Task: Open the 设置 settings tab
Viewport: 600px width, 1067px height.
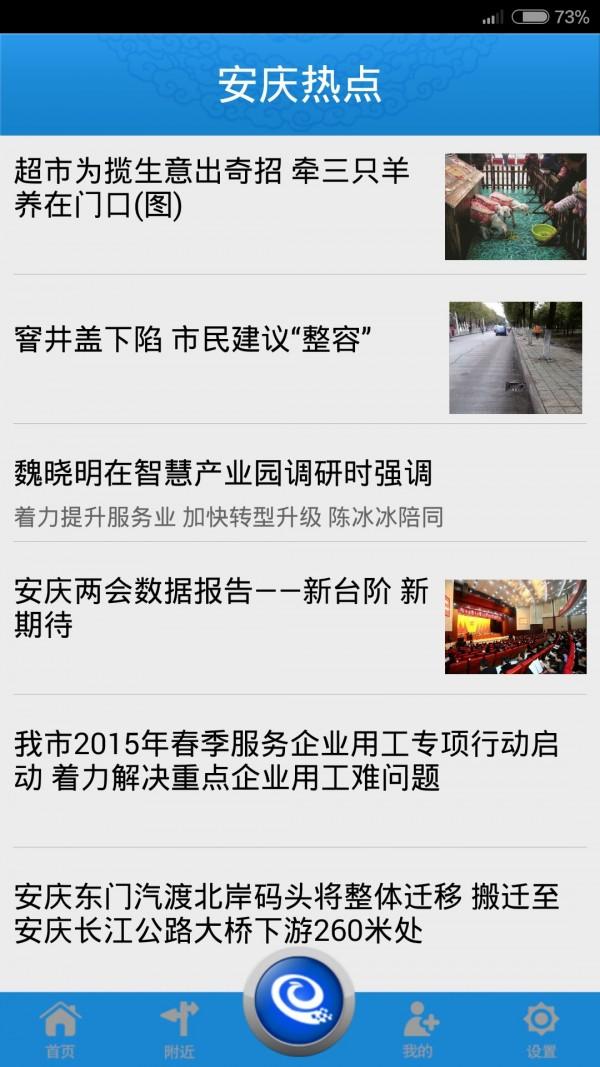Action: [540, 1030]
